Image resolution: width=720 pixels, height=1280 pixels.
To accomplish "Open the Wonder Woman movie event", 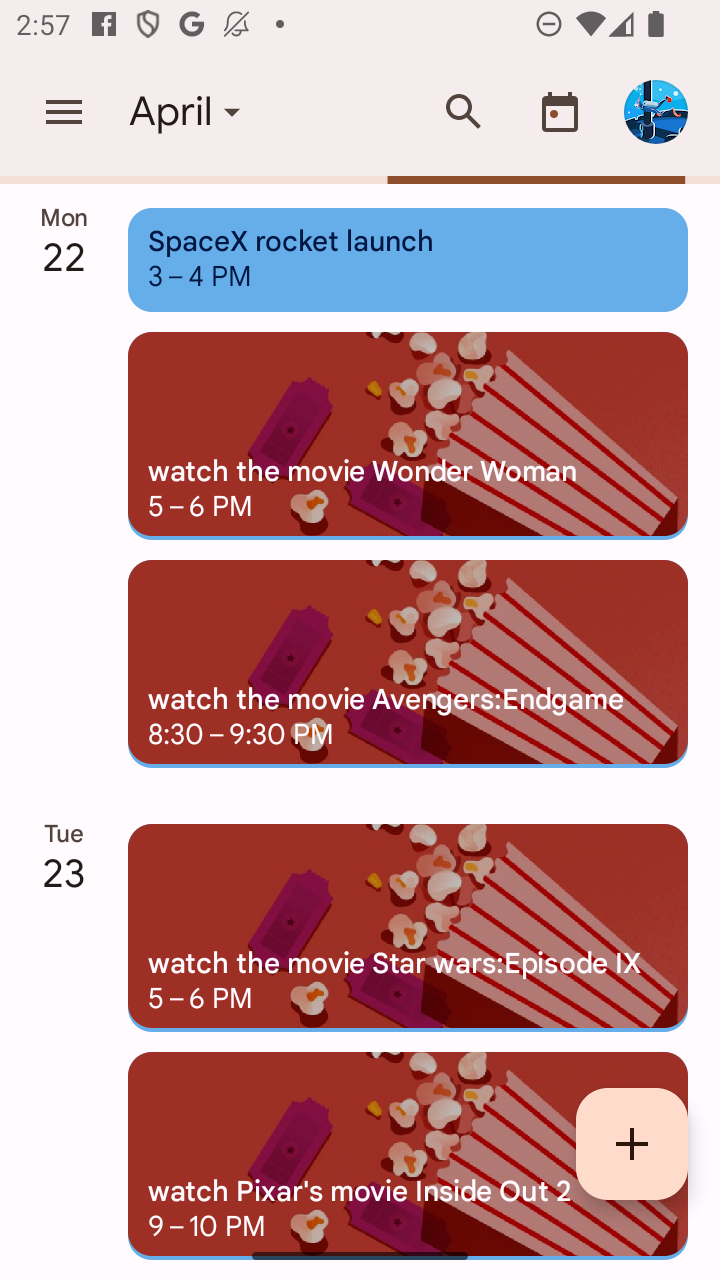I will pyautogui.click(x=408, y=436).
